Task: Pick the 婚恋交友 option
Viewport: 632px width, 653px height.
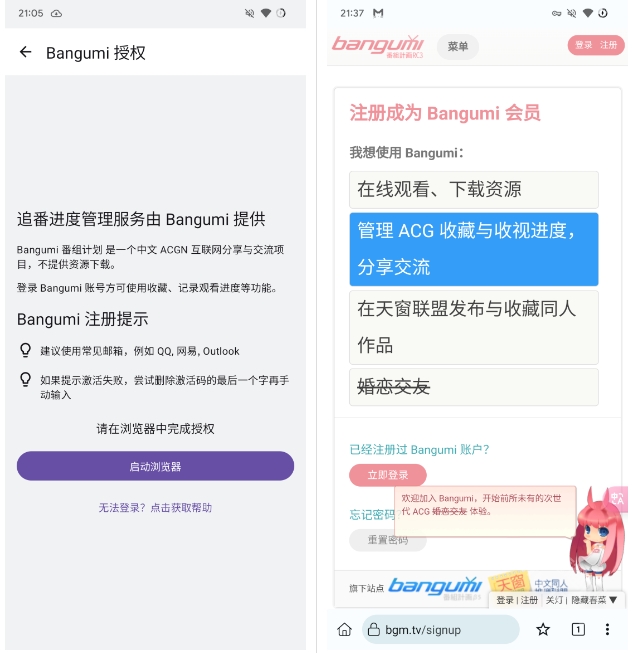Action: 473,387
